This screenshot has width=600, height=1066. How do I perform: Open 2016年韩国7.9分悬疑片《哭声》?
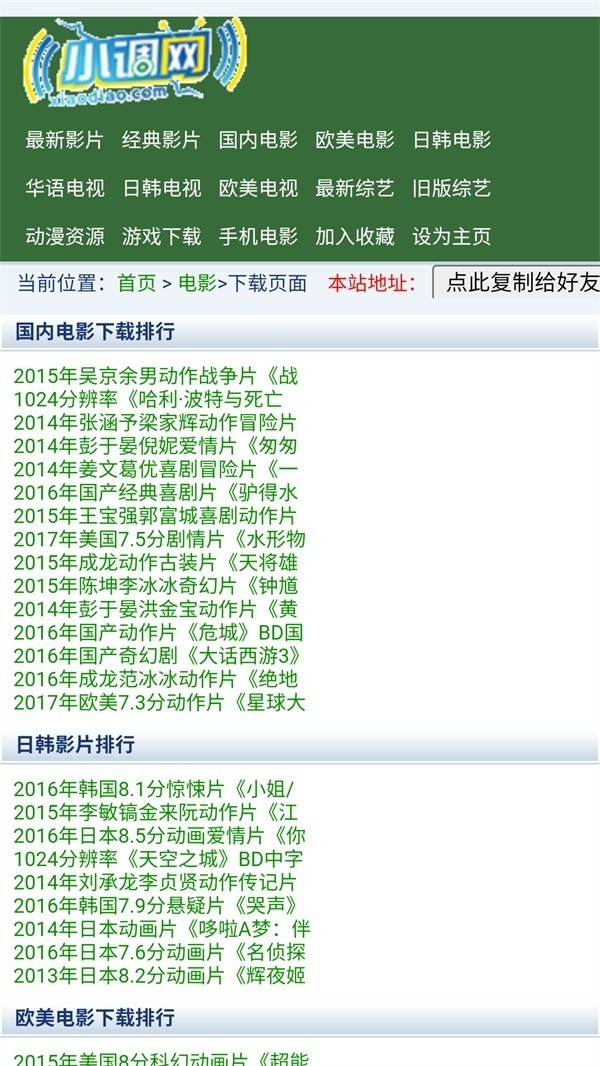(x=156, y=905)
